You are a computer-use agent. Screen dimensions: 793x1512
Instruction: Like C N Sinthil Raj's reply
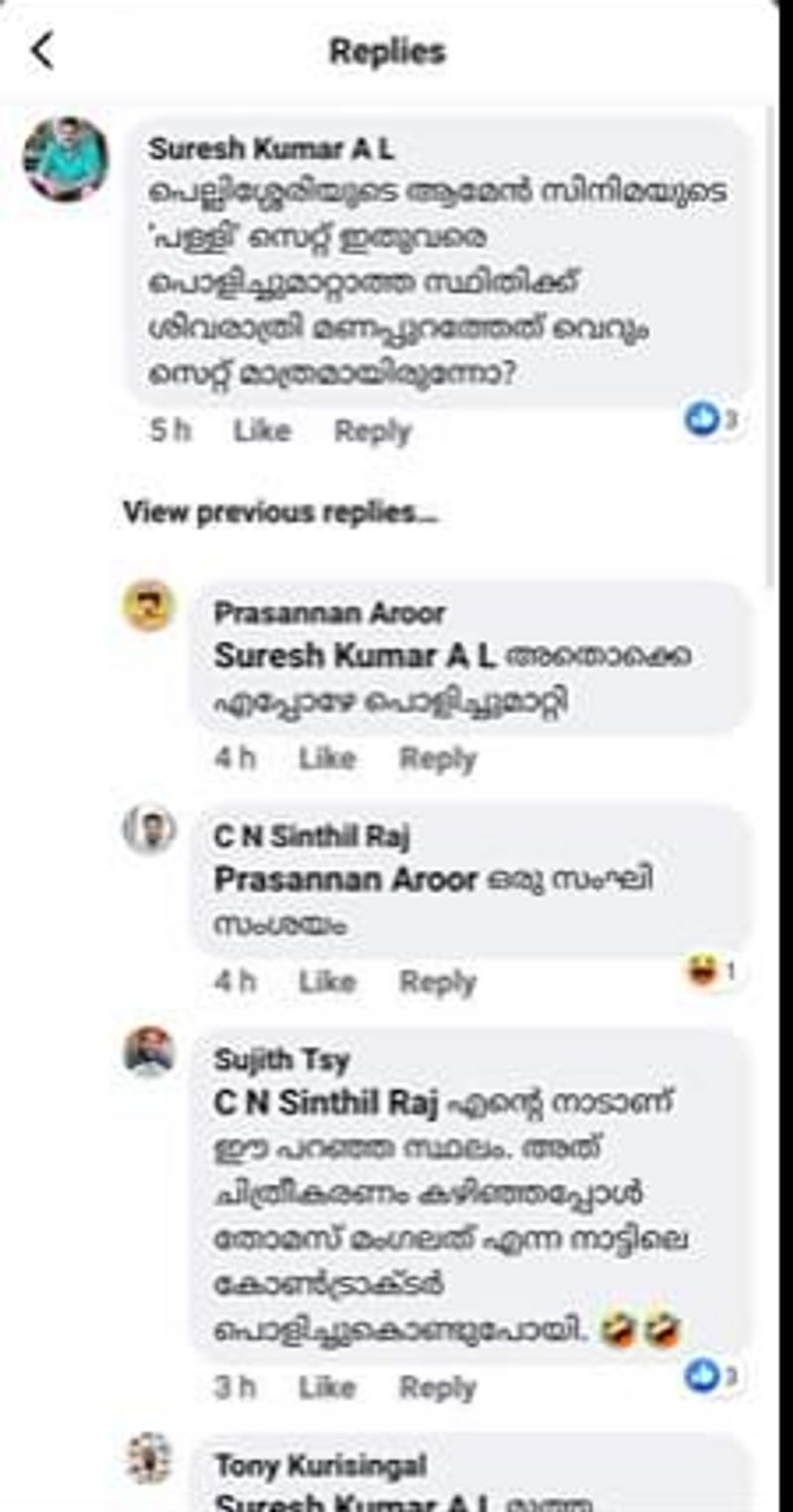coord(327,982)
